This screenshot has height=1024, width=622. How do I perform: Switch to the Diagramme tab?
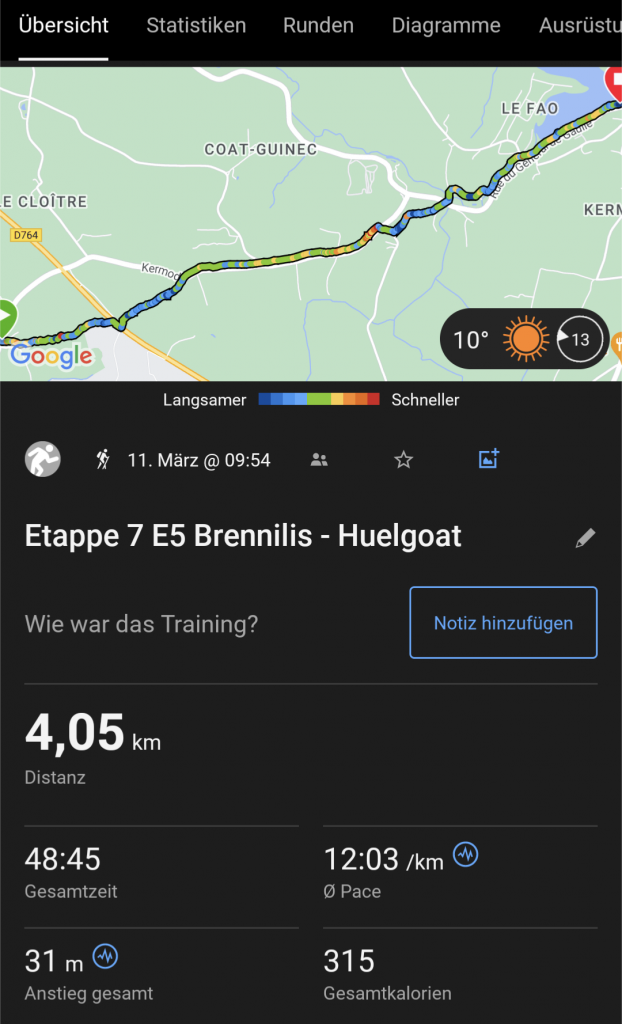446,26
